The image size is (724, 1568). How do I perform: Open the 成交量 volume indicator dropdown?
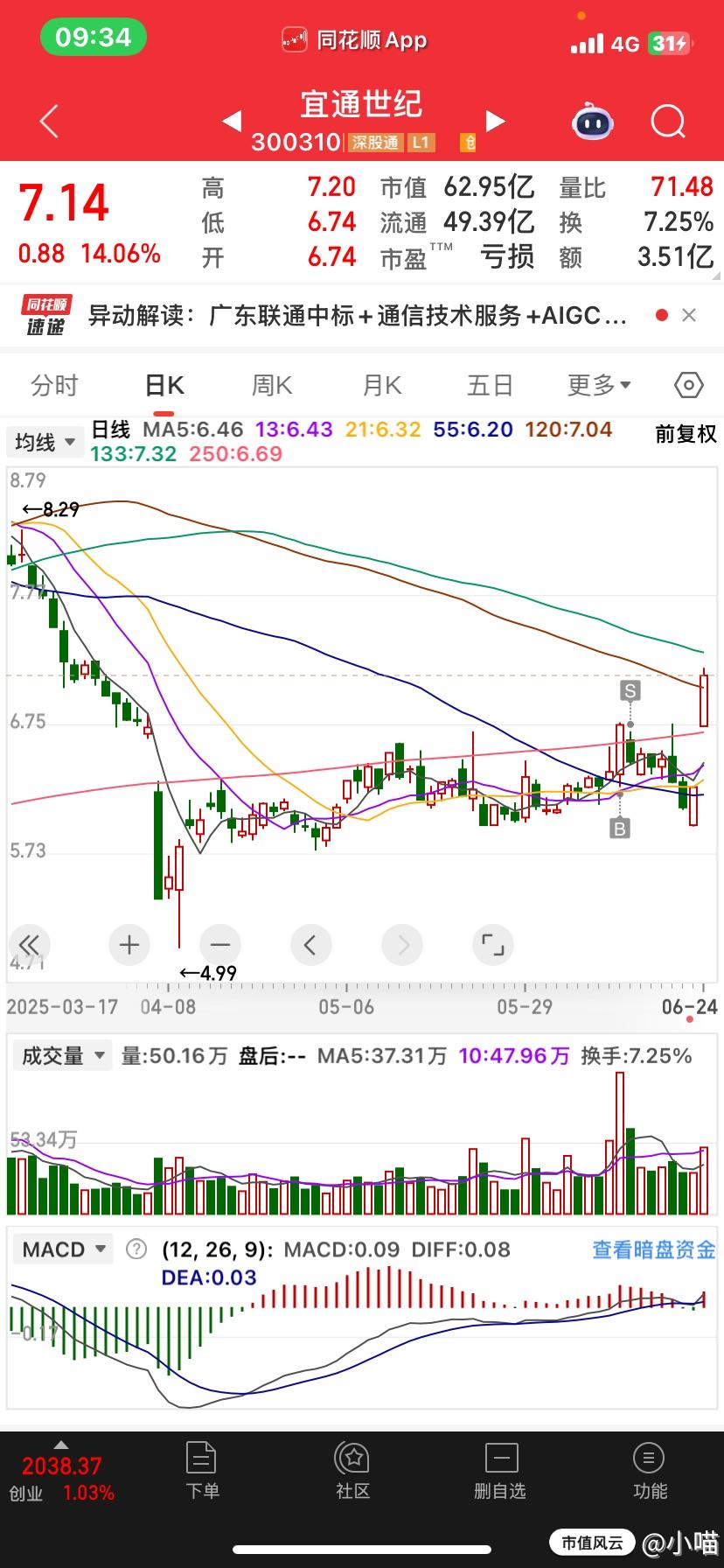click(x=61, y=1055)
